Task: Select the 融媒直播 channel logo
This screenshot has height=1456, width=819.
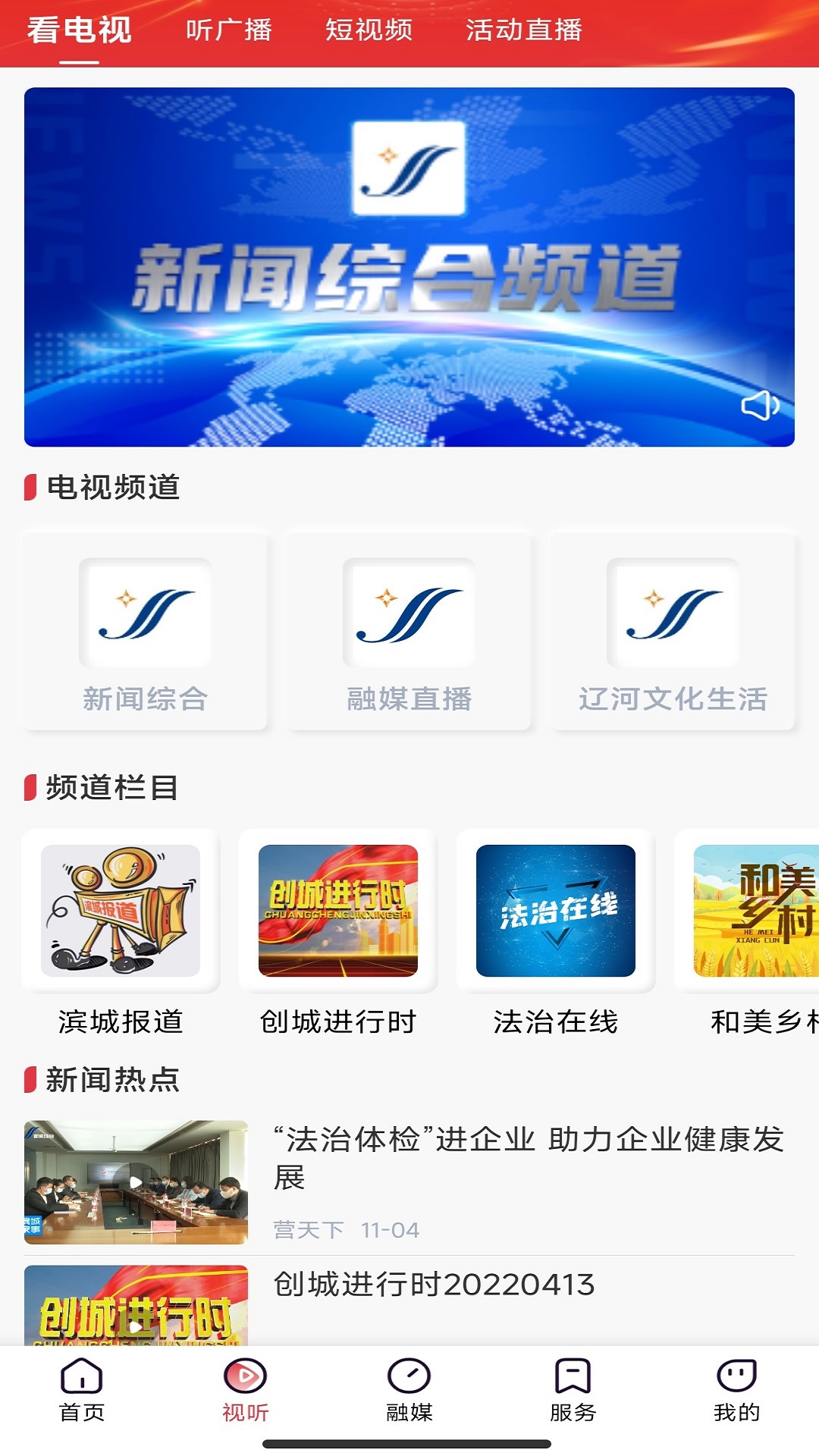Action: click(x=407, y=616)
